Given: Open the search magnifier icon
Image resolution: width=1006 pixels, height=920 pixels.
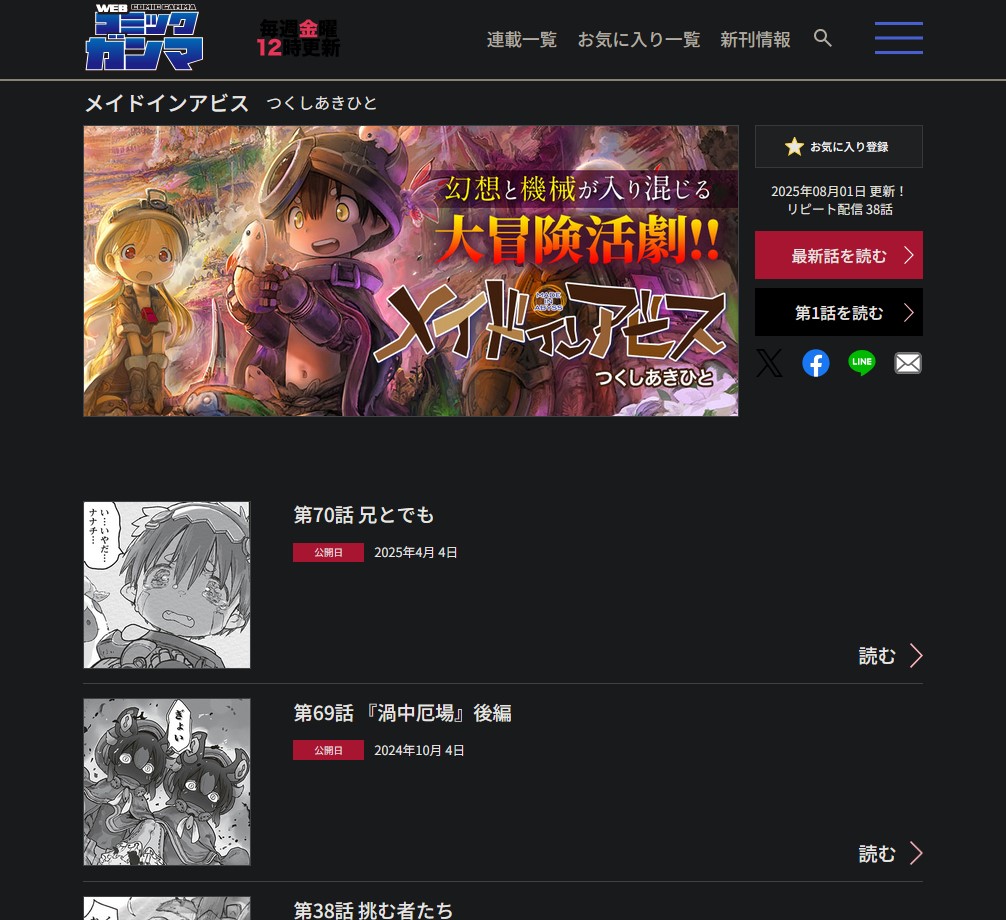Looking at the screenshot, I should point(823,38).
